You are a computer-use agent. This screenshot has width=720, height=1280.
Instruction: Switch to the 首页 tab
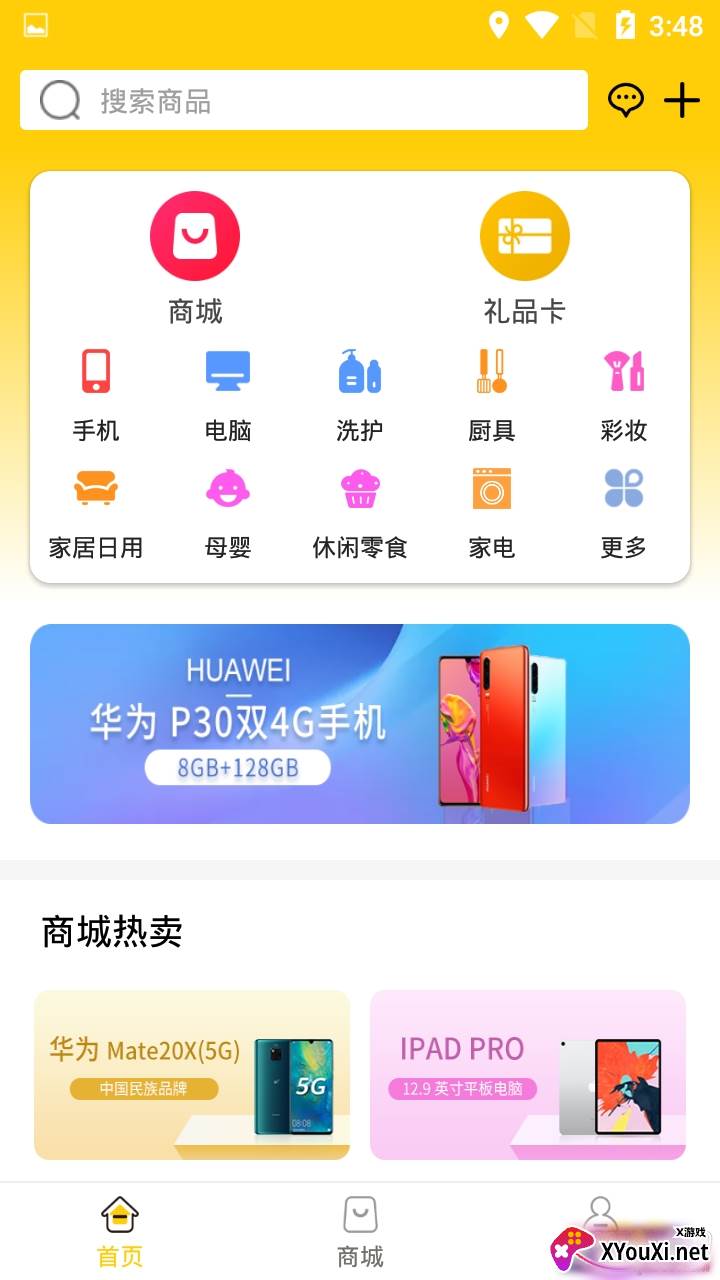120,1232
